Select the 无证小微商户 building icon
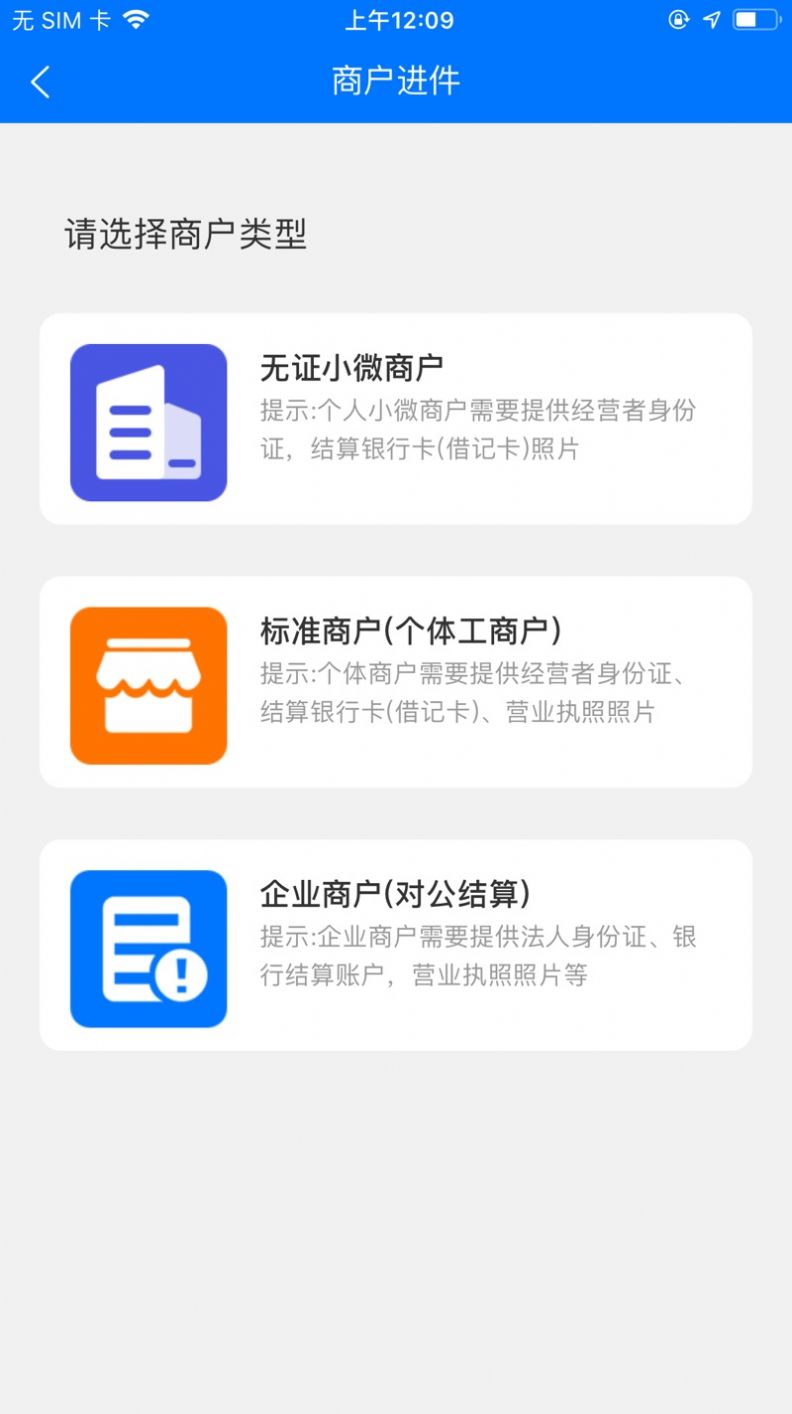Image resolution: width=792 pixels, height=1414 pixels. pos(148,421)
